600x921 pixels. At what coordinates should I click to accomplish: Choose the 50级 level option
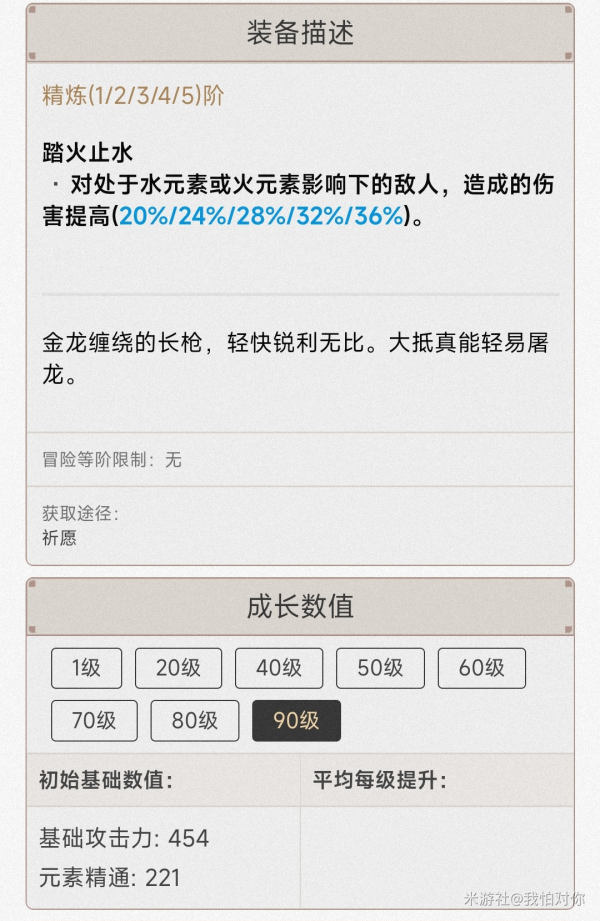tap(380, 668)
